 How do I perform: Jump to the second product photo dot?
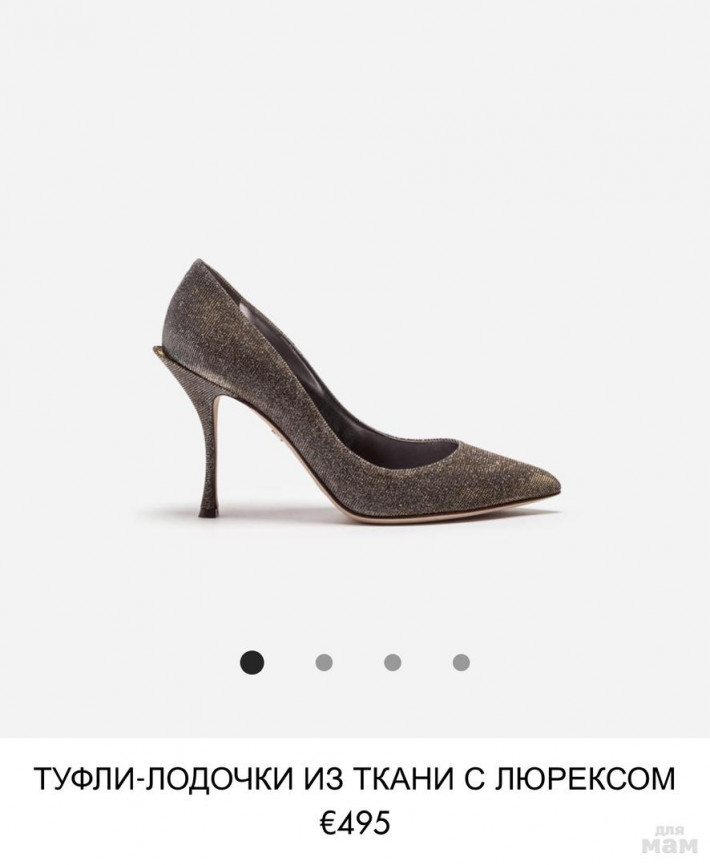click(x=324, y=662)
